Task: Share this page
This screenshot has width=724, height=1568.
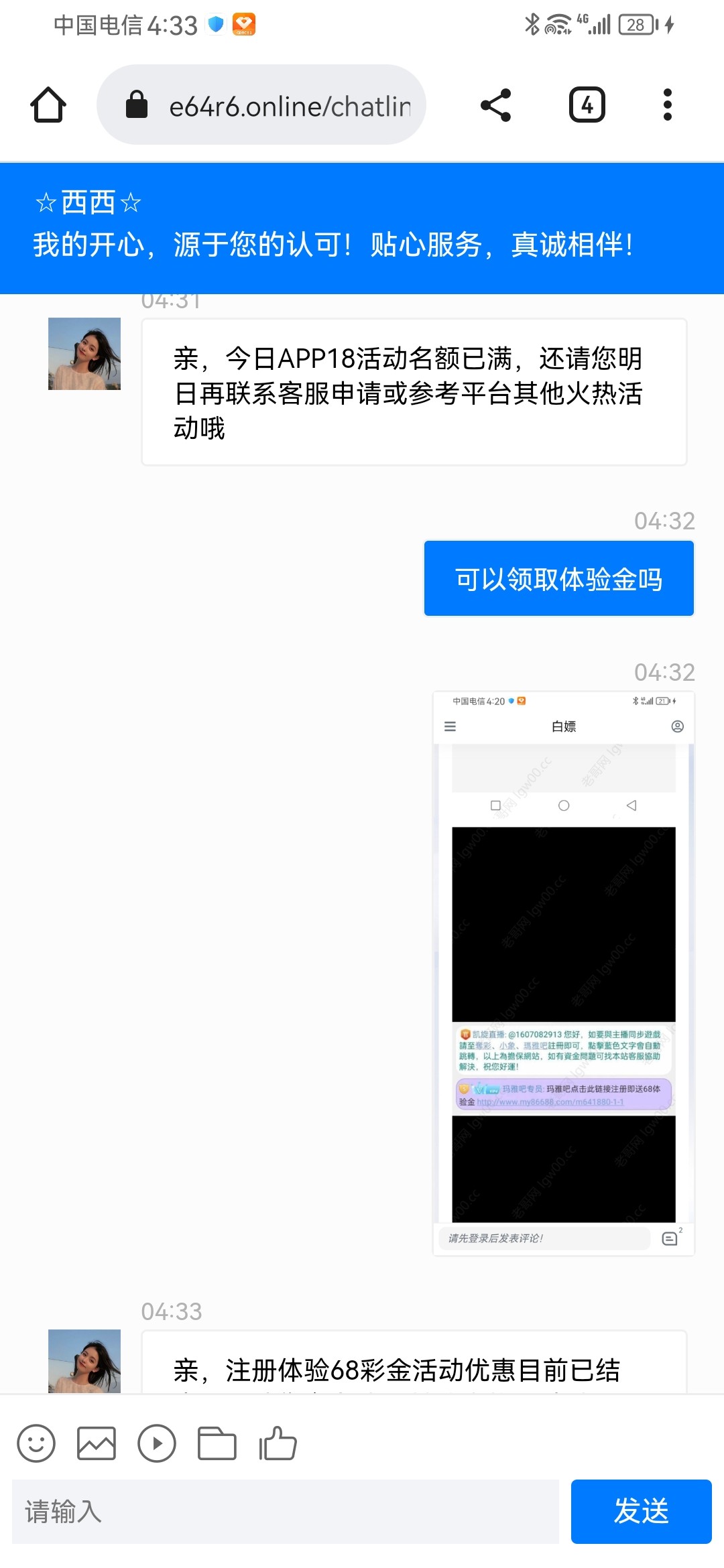Action: (x=496, y=105)
